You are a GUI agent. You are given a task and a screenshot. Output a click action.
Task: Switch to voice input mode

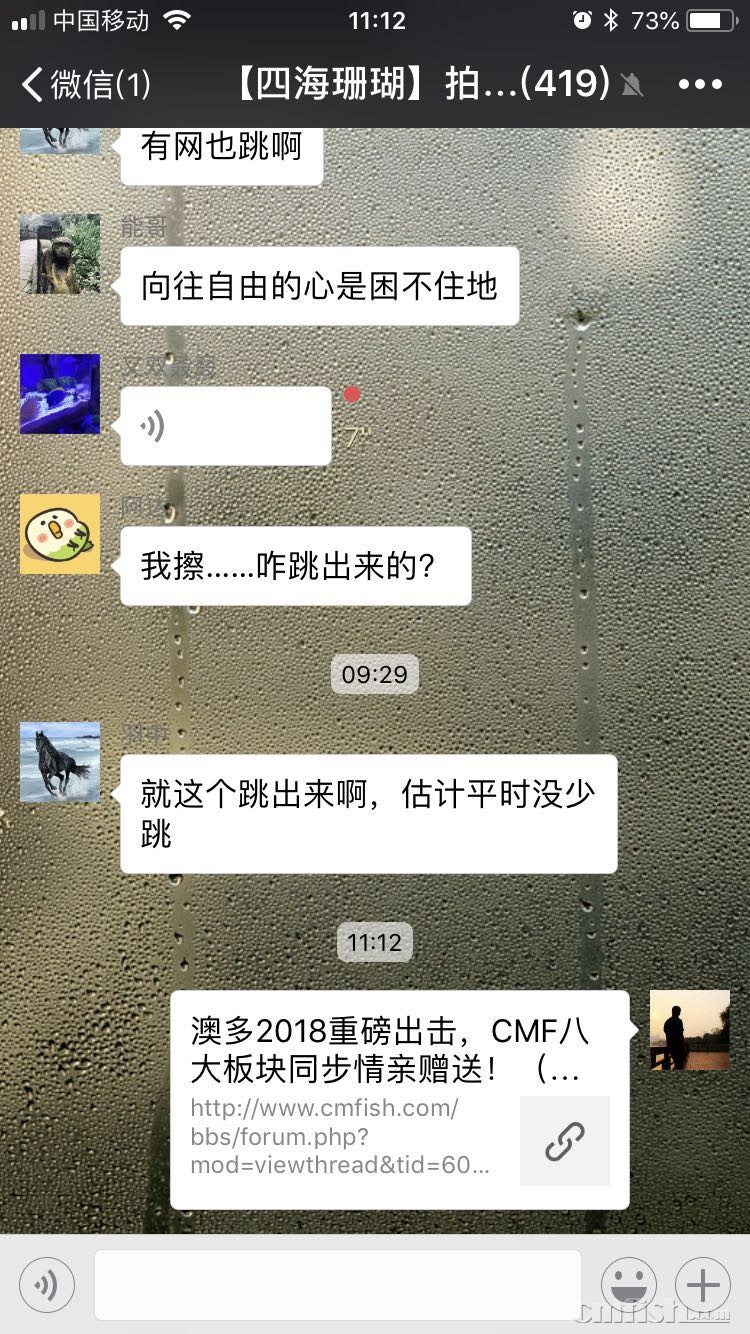46,1284
